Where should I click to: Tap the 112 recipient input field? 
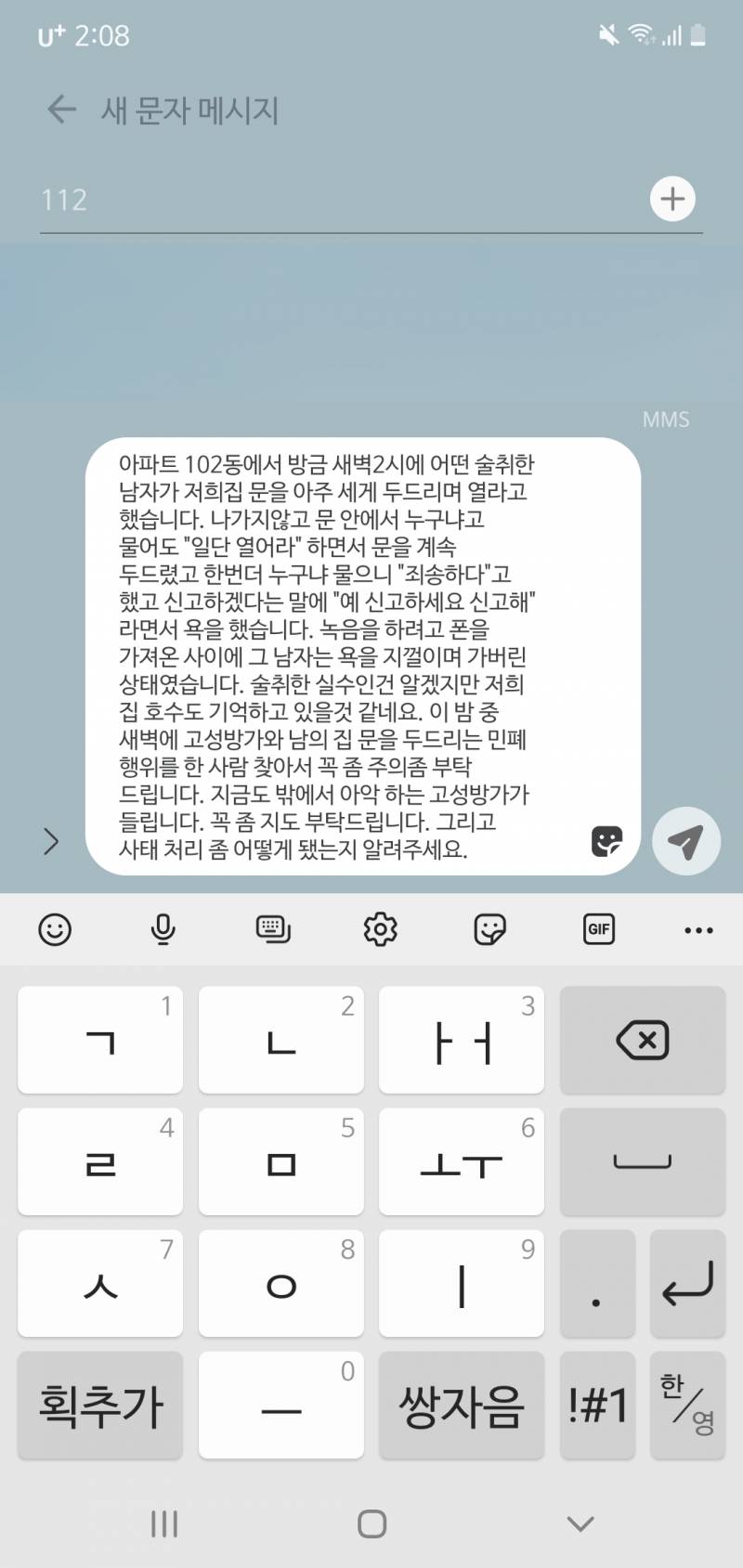point(279,199)
